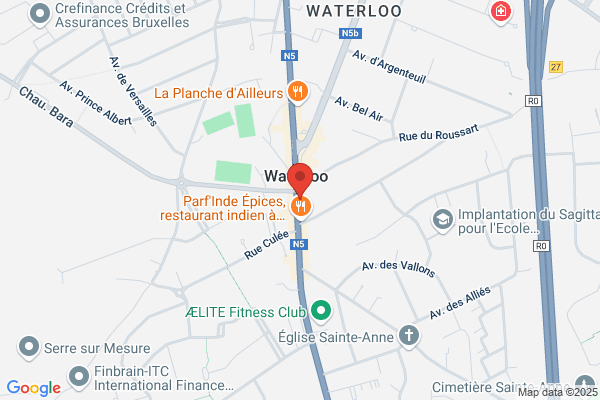Open the ÆLITE Fitness Club marker
The height and width of the screenshot is (400, 600).
(x=321, y=311)
